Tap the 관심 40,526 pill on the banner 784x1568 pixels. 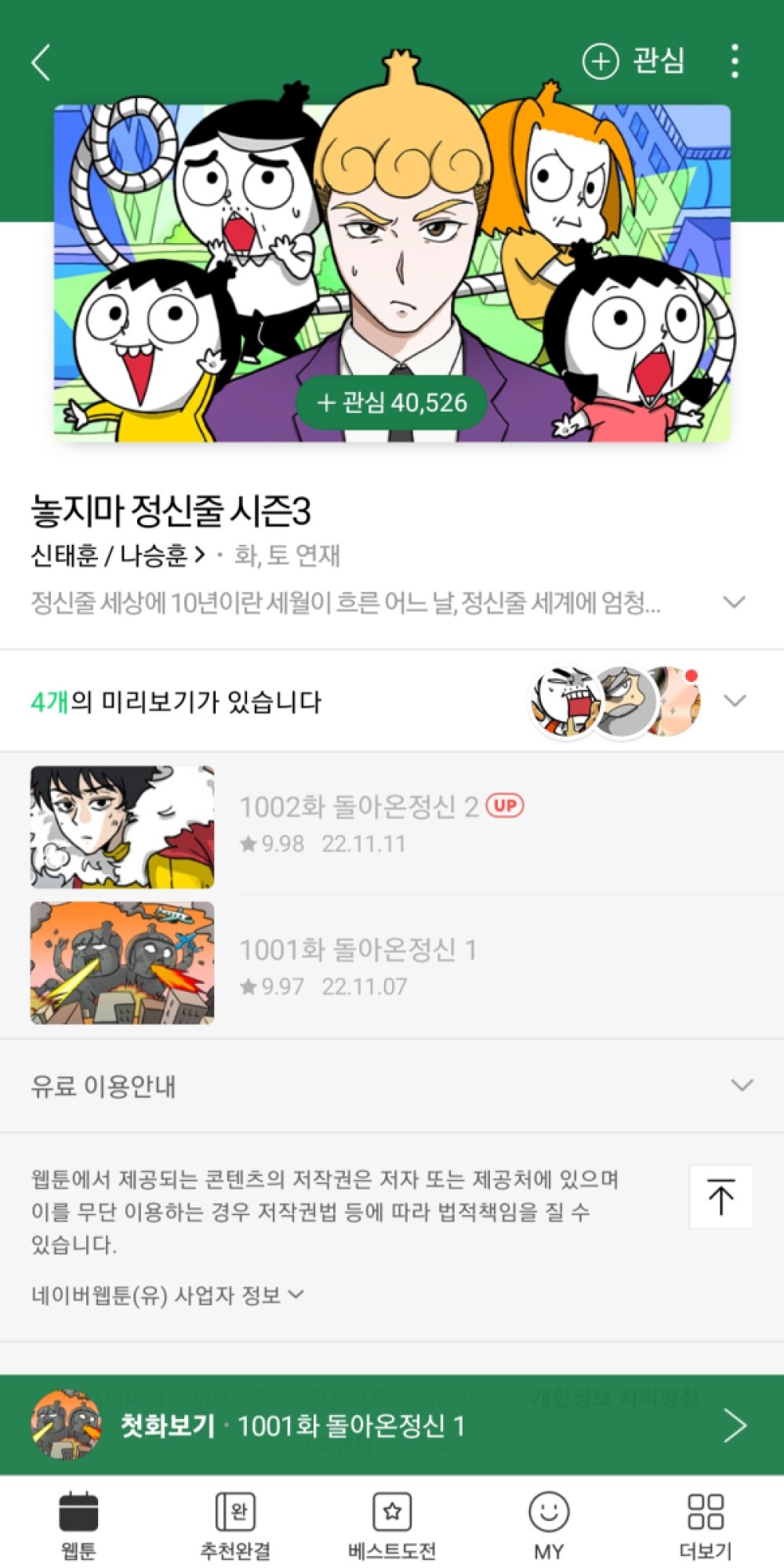[391, 402]
